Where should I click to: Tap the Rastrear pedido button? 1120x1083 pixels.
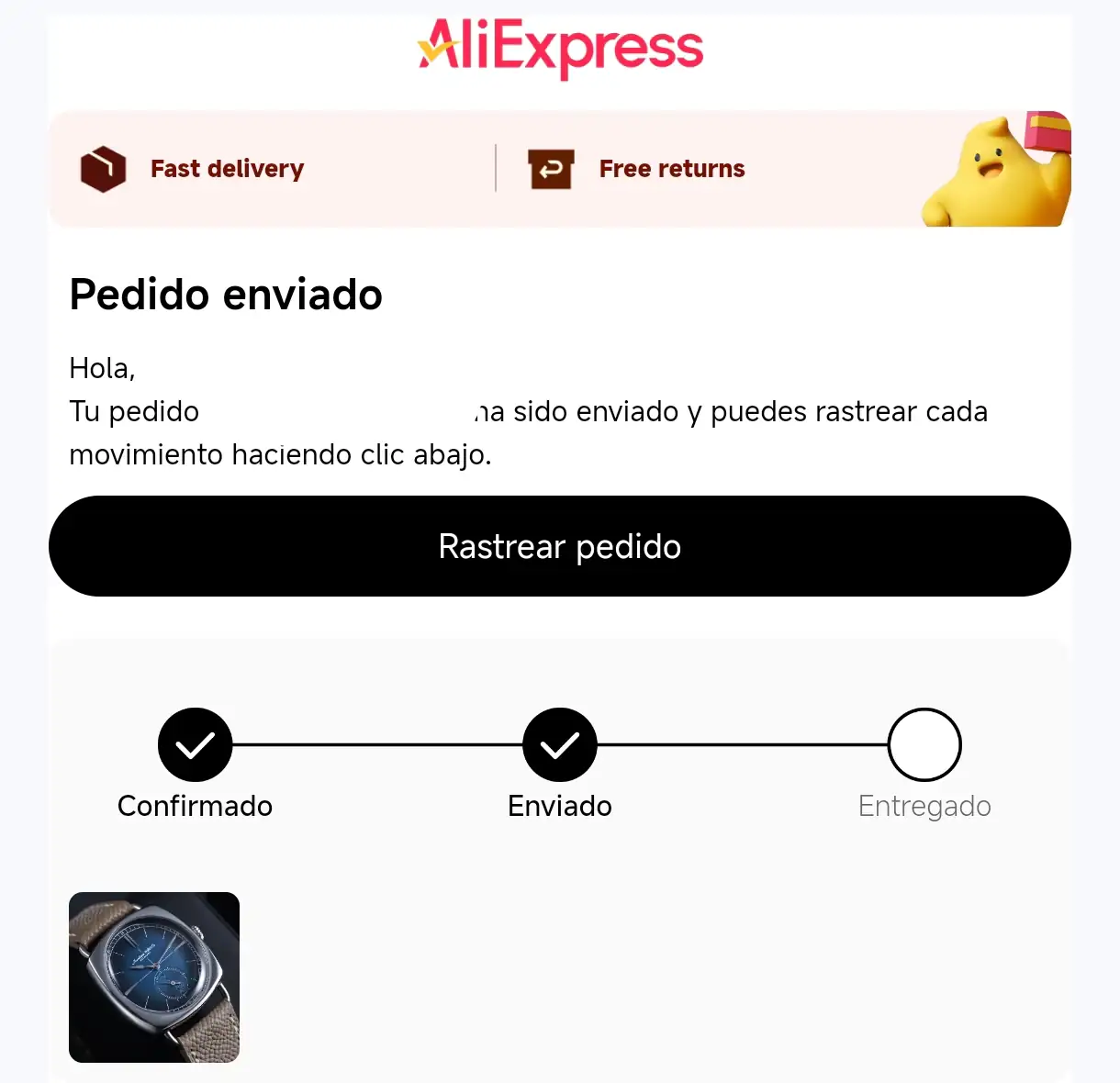pos(559,546)
